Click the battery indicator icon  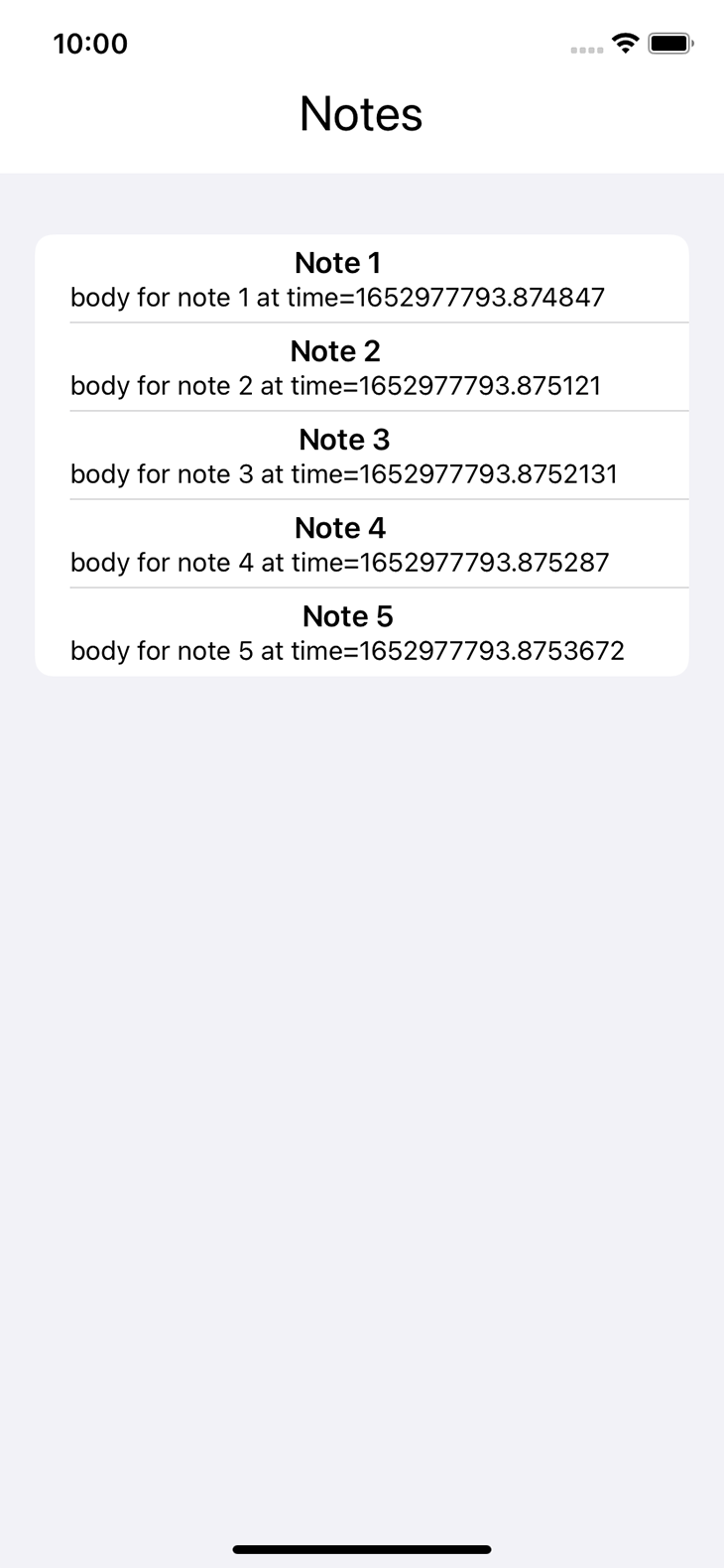668,43
